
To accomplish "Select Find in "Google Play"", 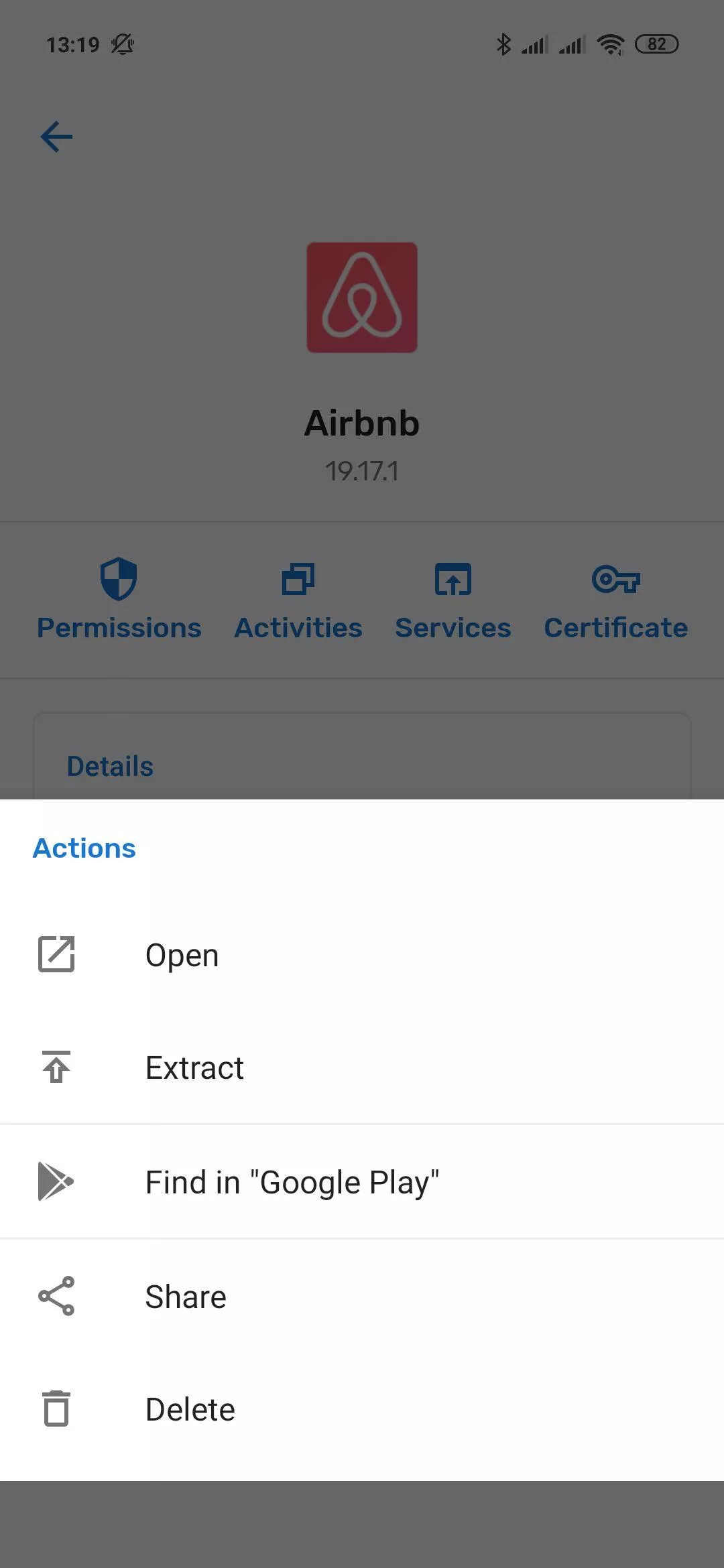I will [x=362, y=1181].
